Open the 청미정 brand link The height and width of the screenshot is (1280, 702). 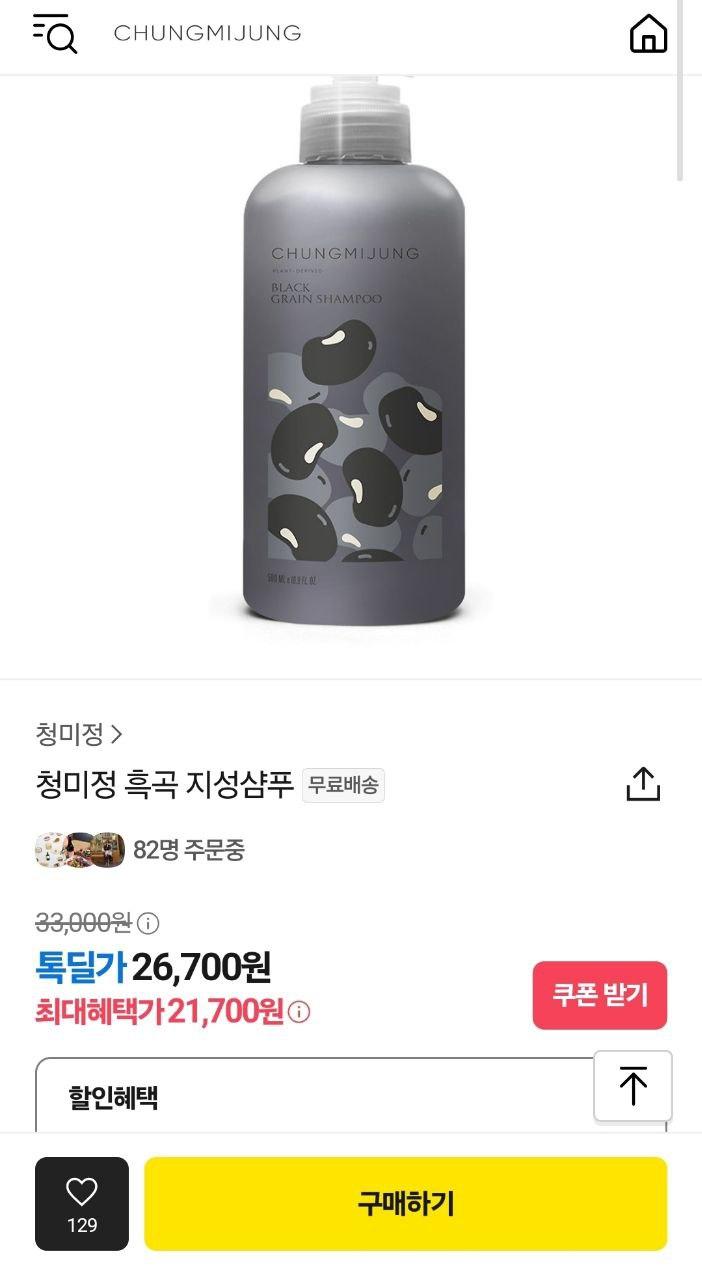click(79, 734)
